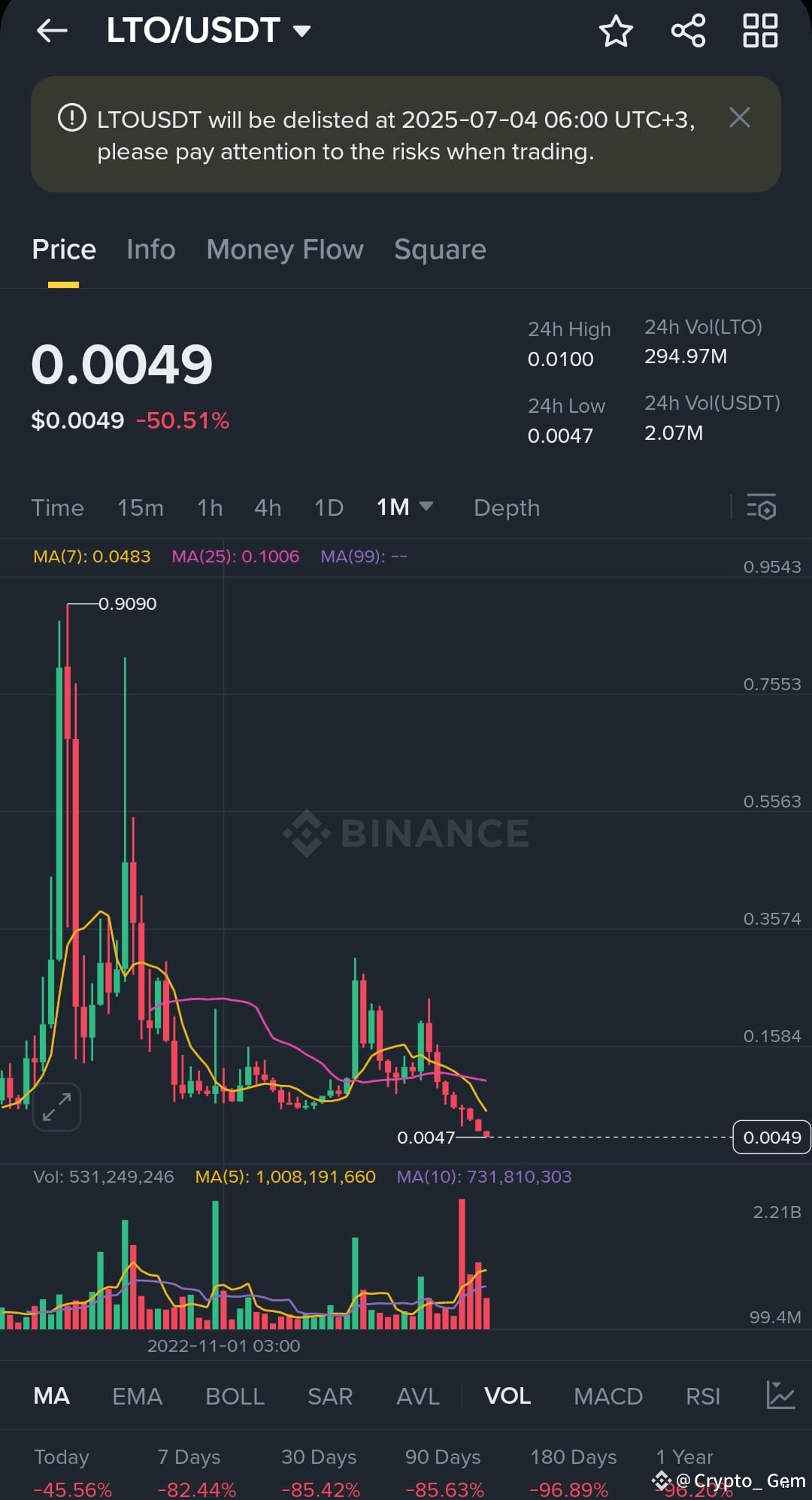Screen dimensions: 812x1500
Task: Select the current price label 0.0049
Action: point(771,1138)
